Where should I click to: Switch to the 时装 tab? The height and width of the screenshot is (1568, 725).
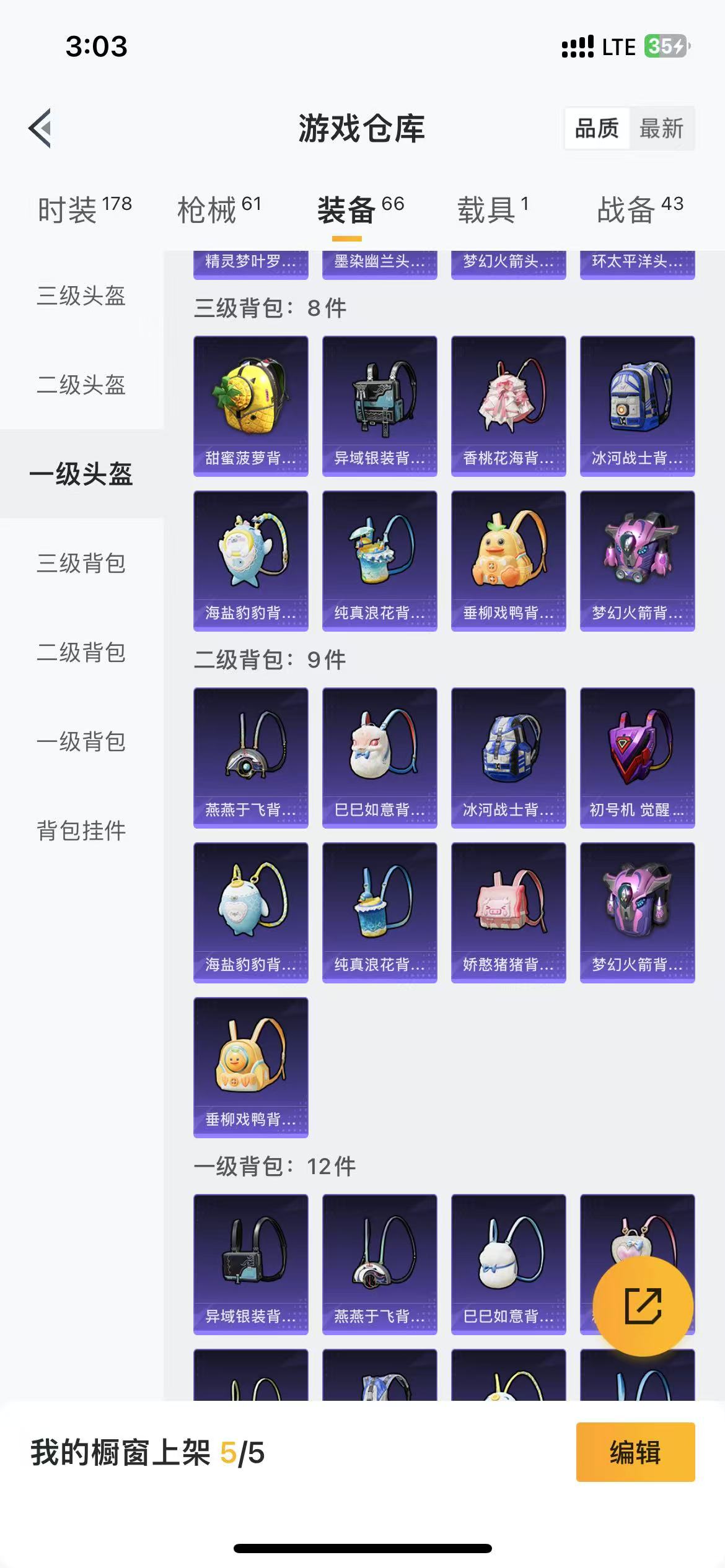pyautogui.click(x=84, y=209)
